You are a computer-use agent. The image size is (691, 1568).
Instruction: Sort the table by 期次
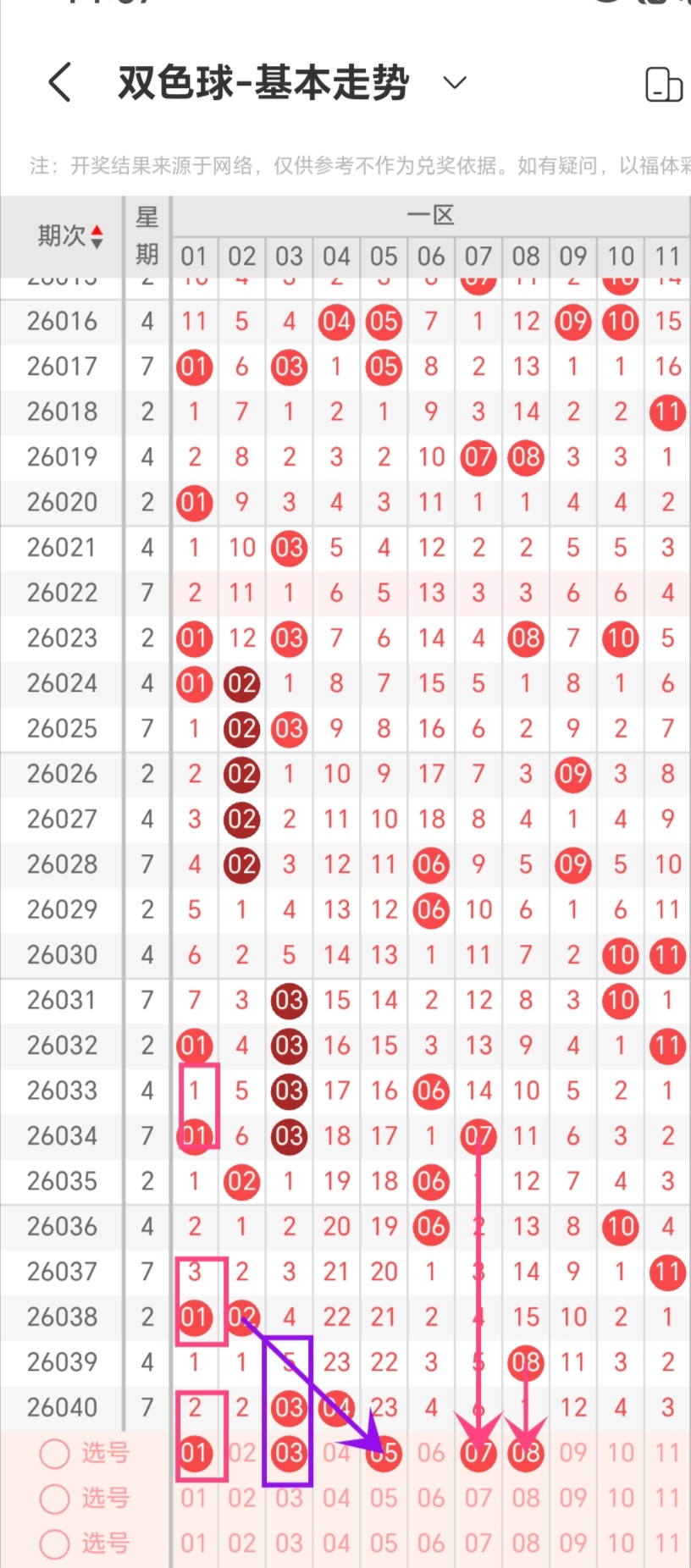coord(70,236)
